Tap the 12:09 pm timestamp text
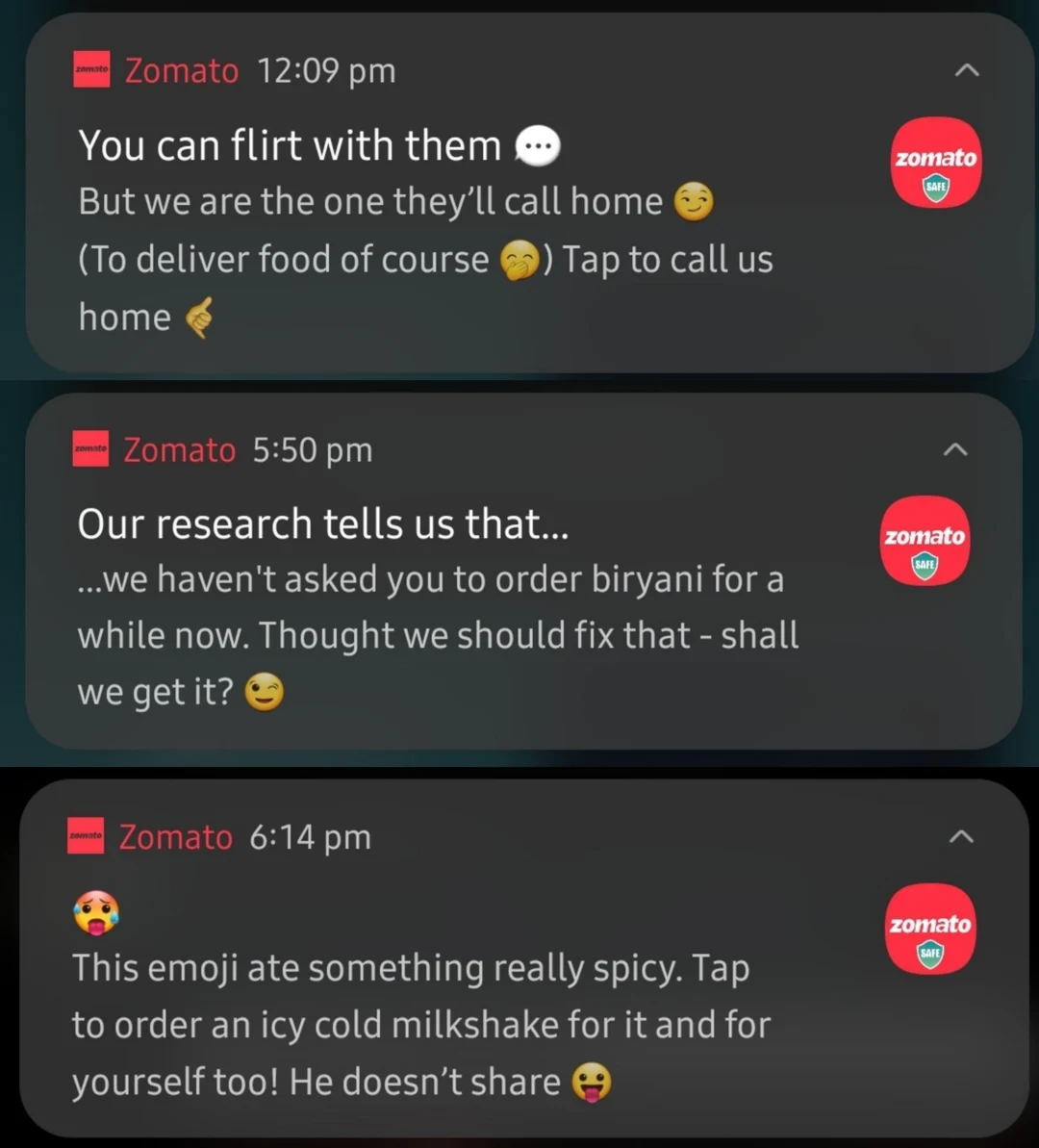 [x=325, y=68]
